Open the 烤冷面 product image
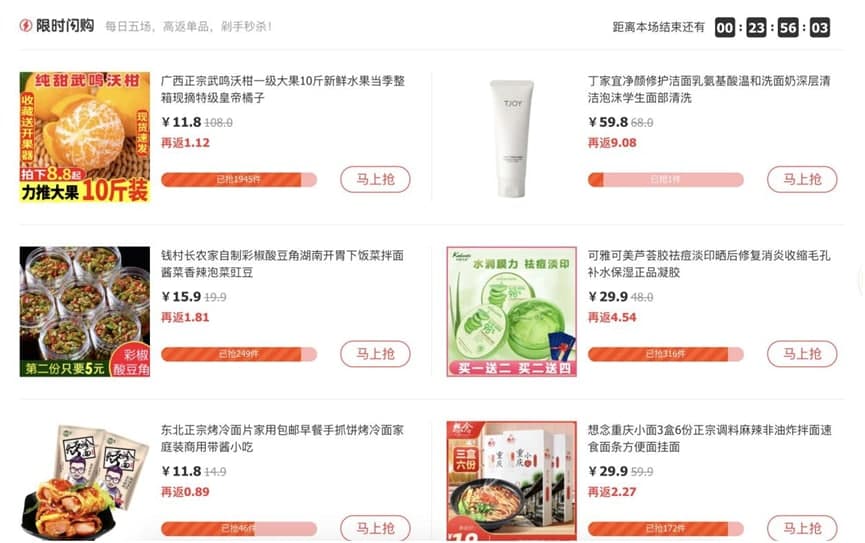 (x=85, y=482)
